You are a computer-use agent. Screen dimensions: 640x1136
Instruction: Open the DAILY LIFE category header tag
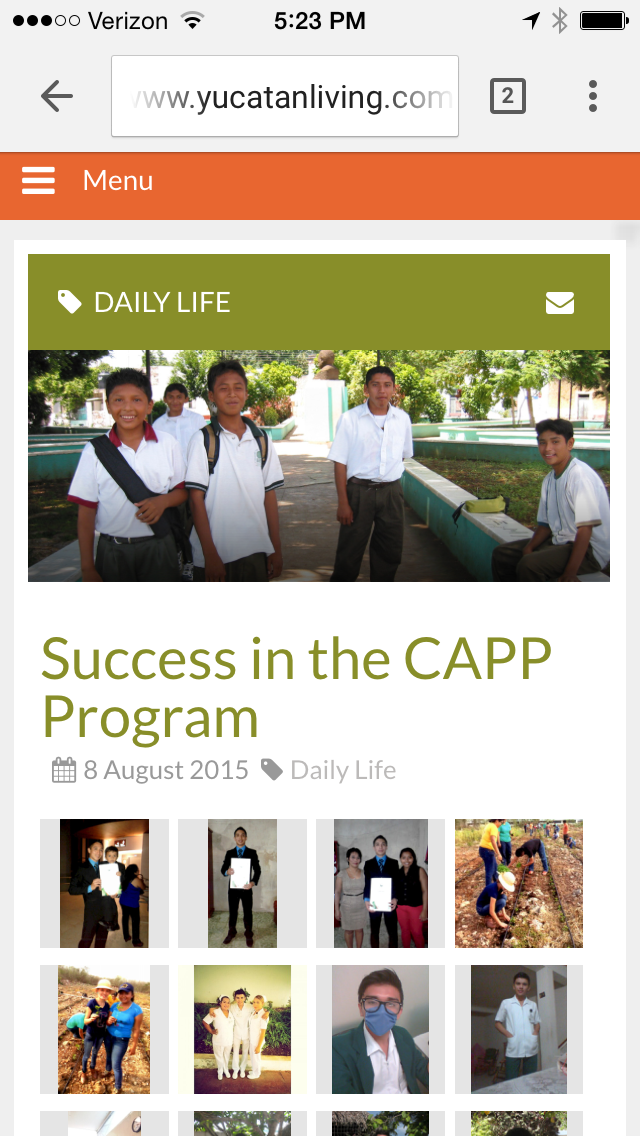click(x=145, y=302)
